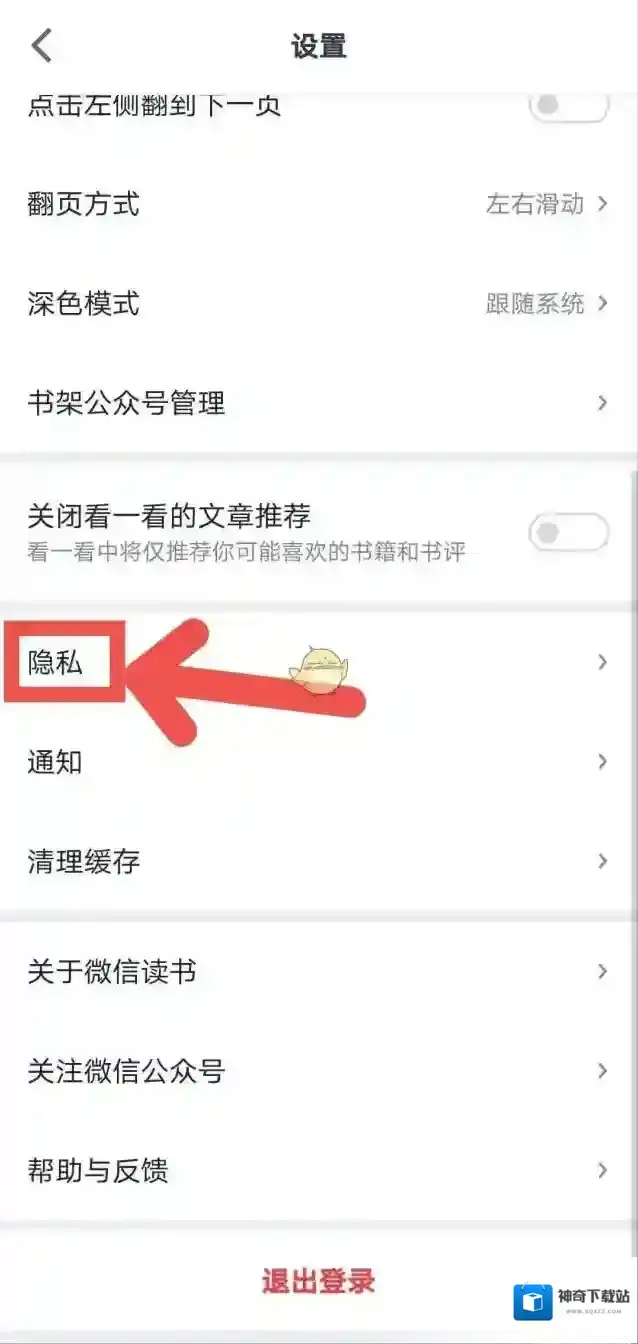Viewport: 638px width, 1344px height.
Task: Open 深色模式 setting
Action: (318, 304)
